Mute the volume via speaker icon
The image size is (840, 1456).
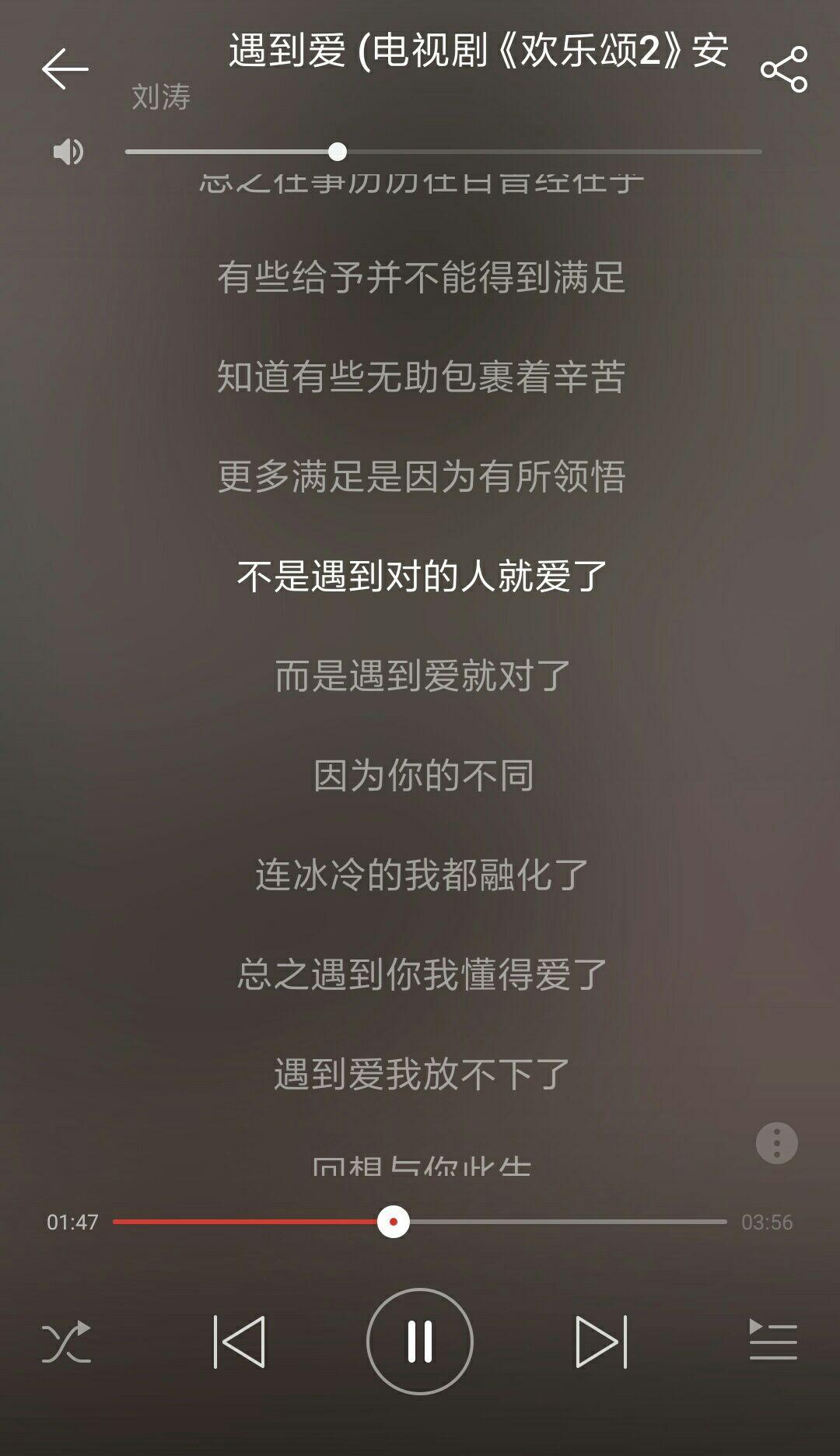click(68, 152)
